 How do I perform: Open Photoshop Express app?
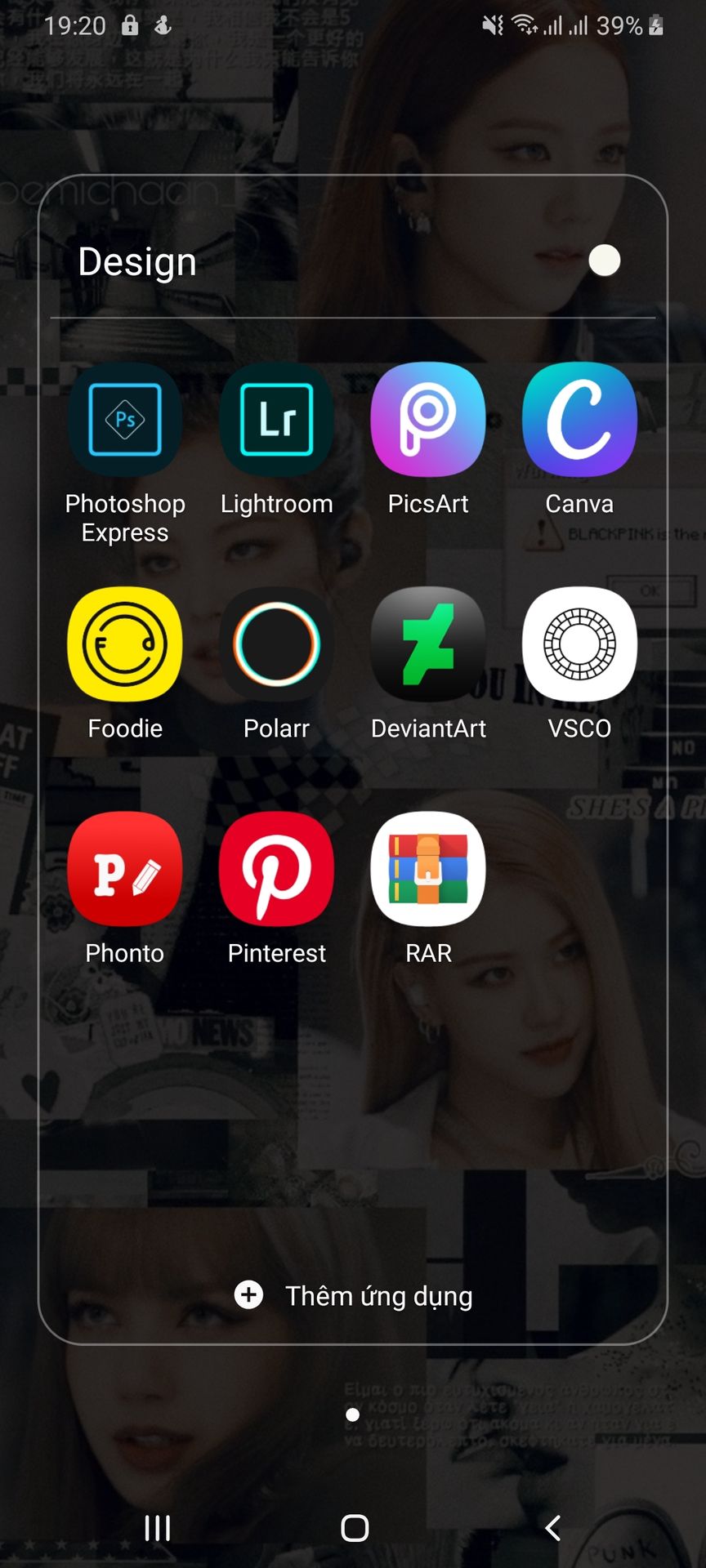pyautogui.click(x=125, y=420)
